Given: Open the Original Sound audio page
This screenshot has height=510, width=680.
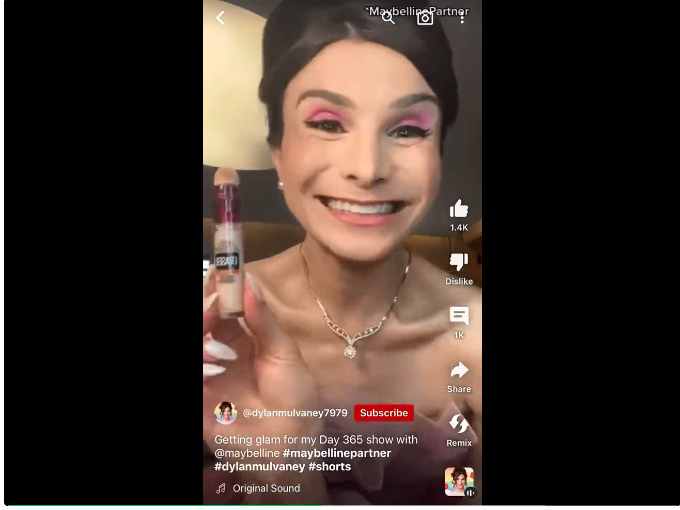Looking at the screenshot, I should click(266, 488).
